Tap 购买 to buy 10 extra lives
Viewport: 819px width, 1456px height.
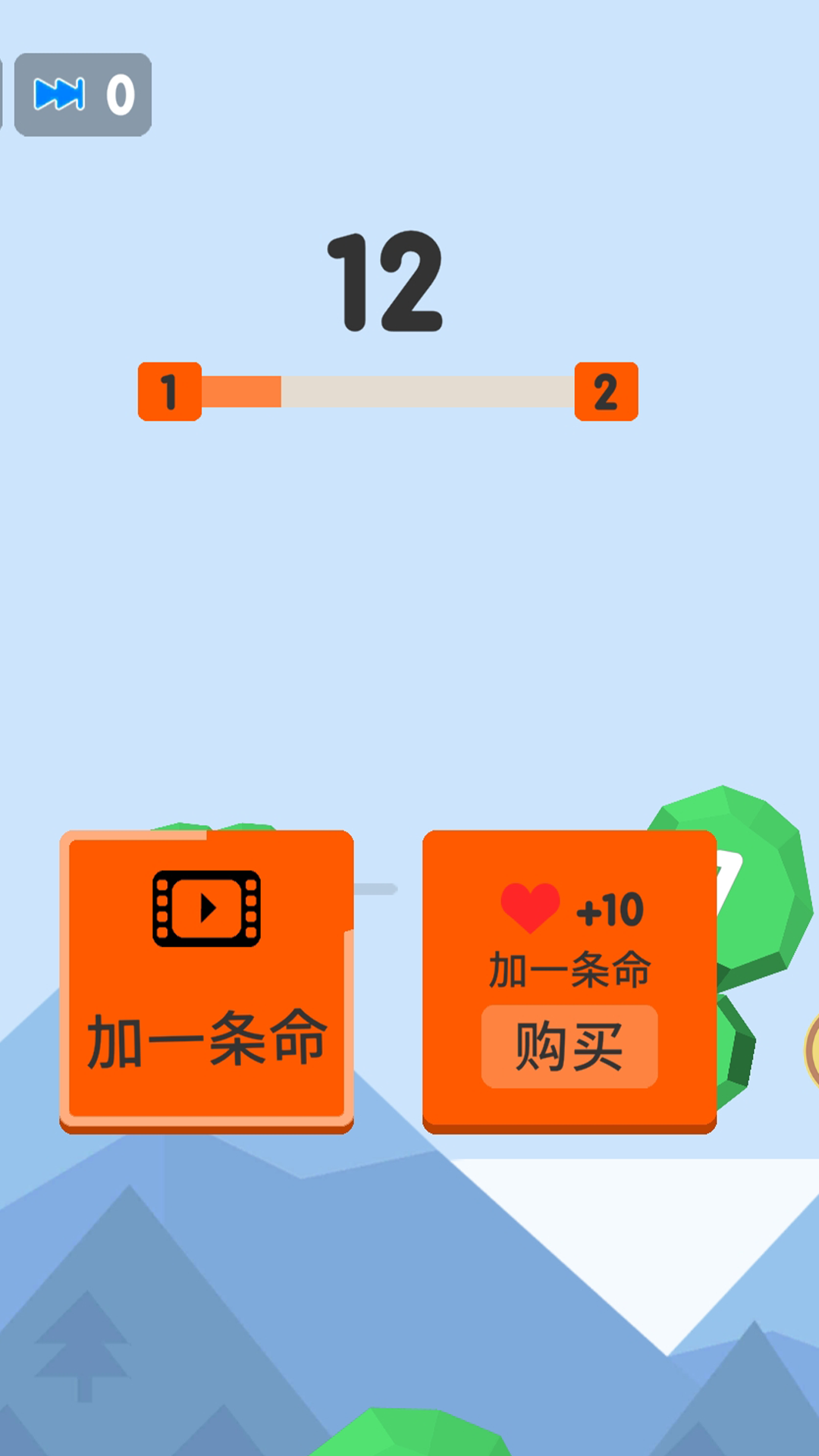(x=569, y=1046)
